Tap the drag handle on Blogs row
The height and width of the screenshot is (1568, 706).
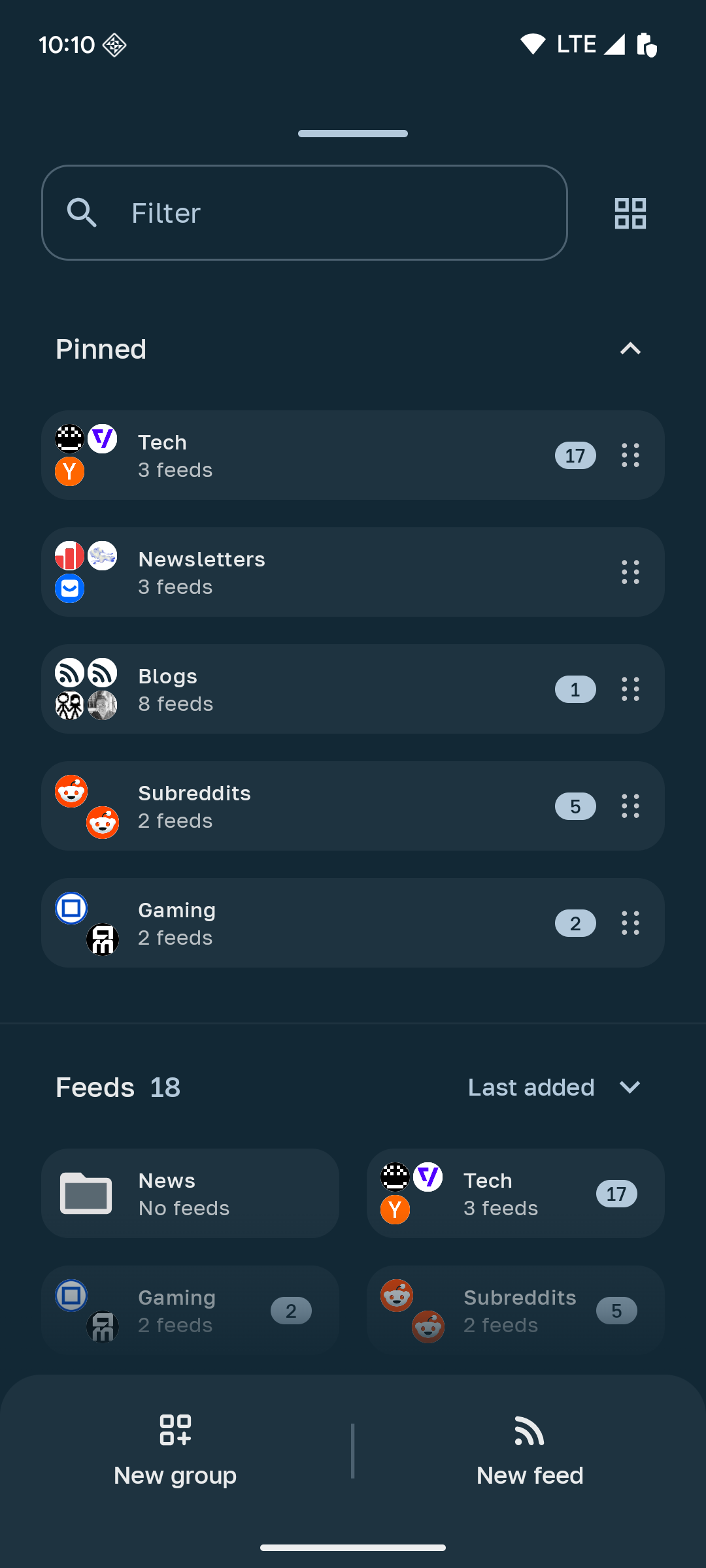click(x=630, y=689)
